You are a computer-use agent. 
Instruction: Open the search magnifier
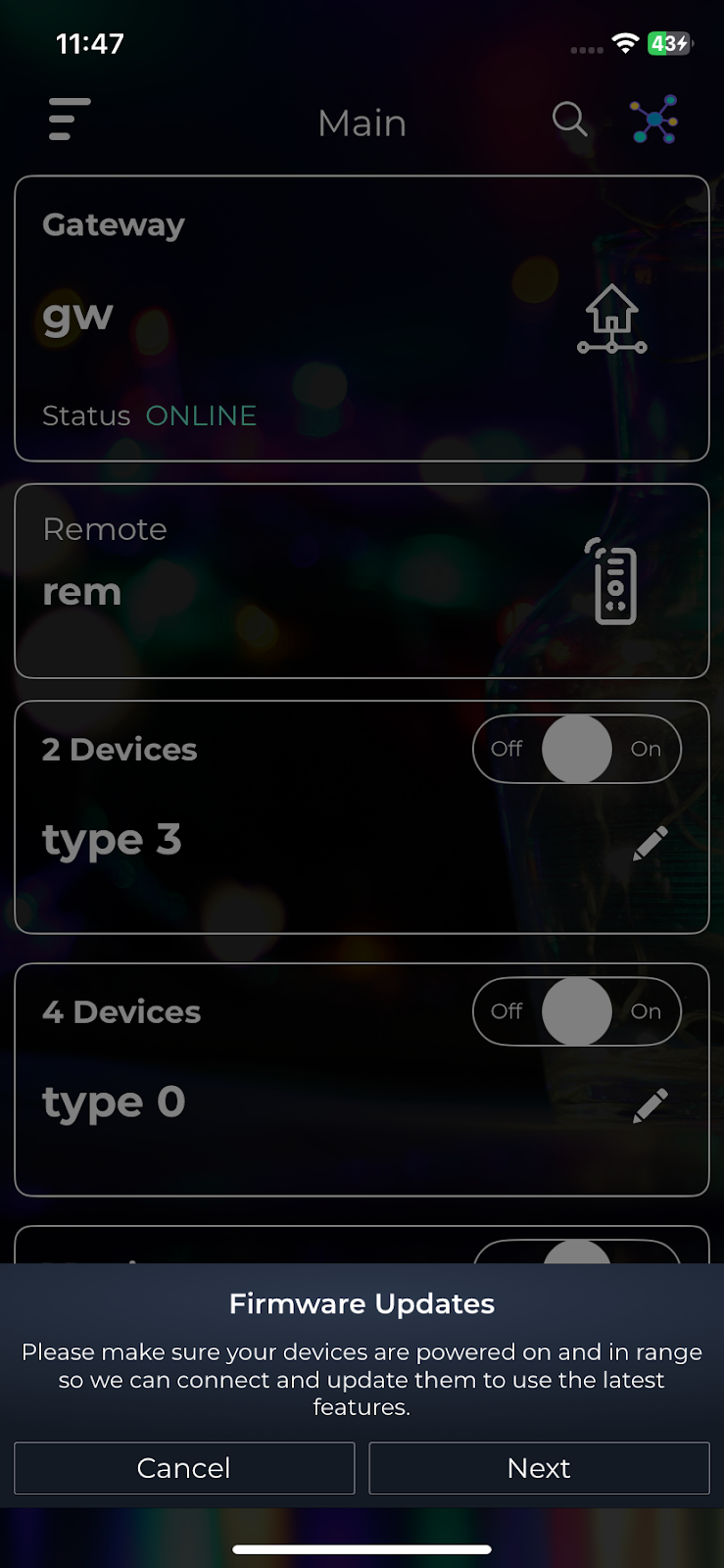point(569,120)
